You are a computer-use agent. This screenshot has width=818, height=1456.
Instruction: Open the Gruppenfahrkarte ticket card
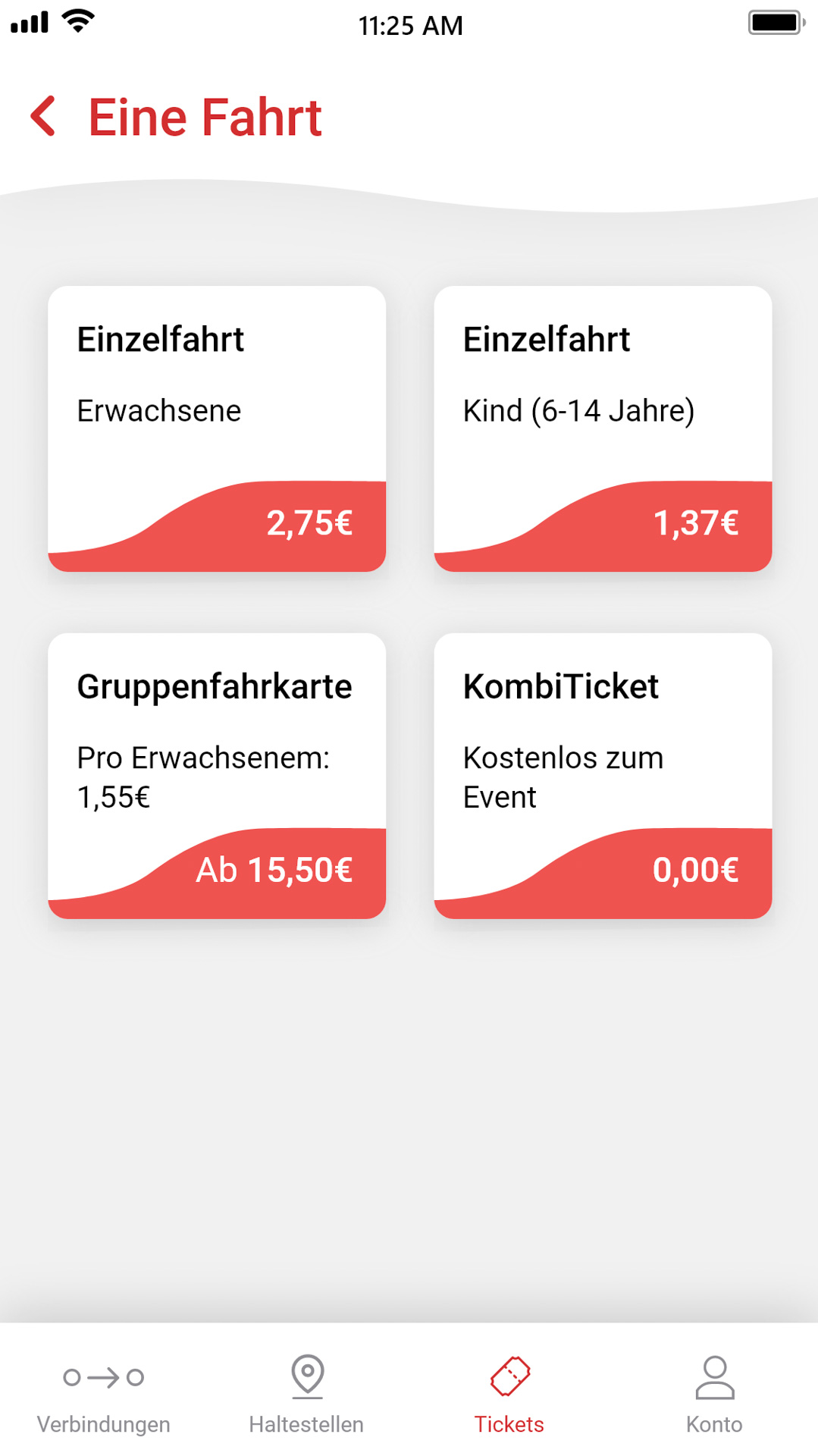[x=217, y=776]
